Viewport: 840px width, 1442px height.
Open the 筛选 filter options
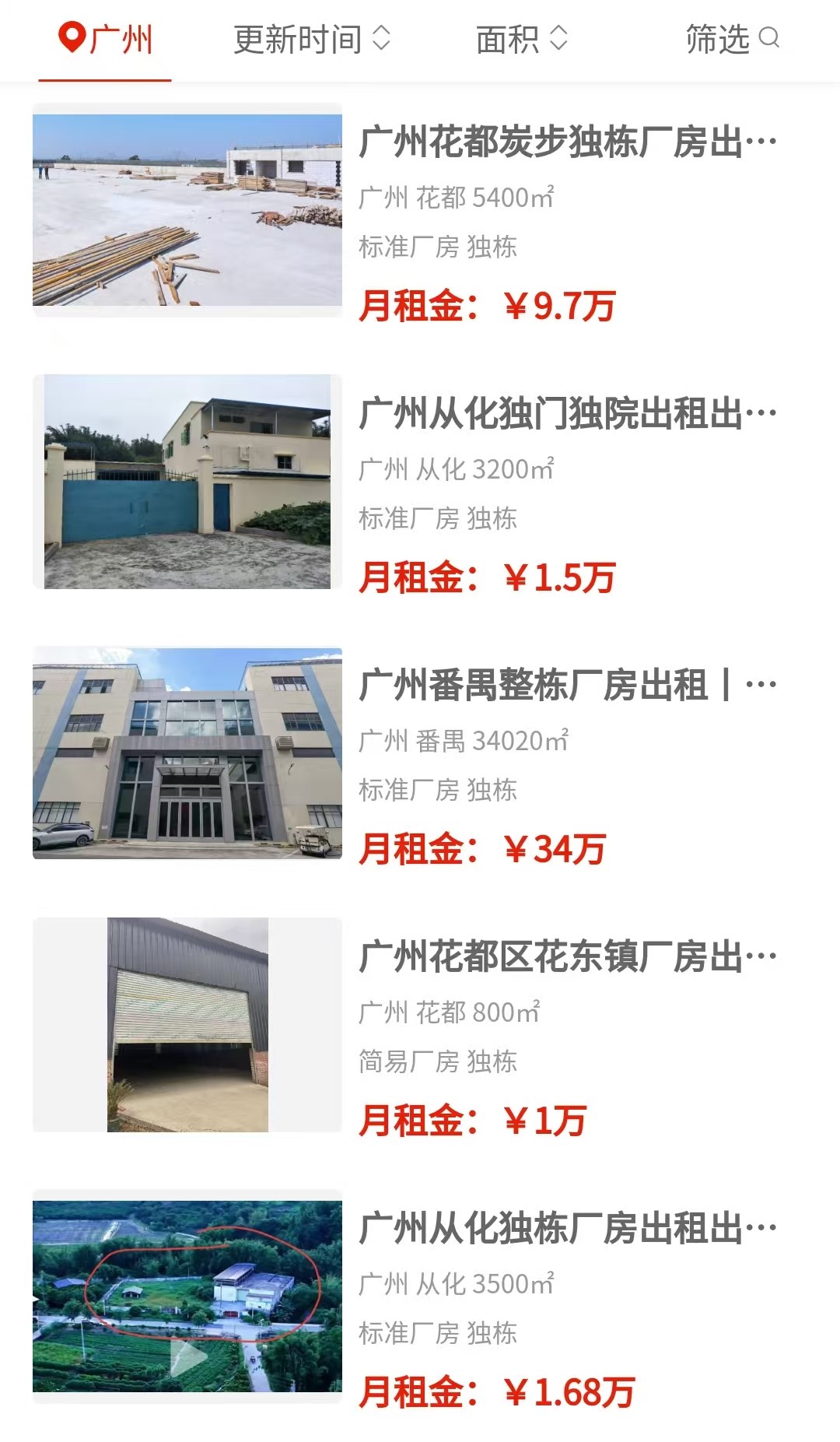[731, 39]
